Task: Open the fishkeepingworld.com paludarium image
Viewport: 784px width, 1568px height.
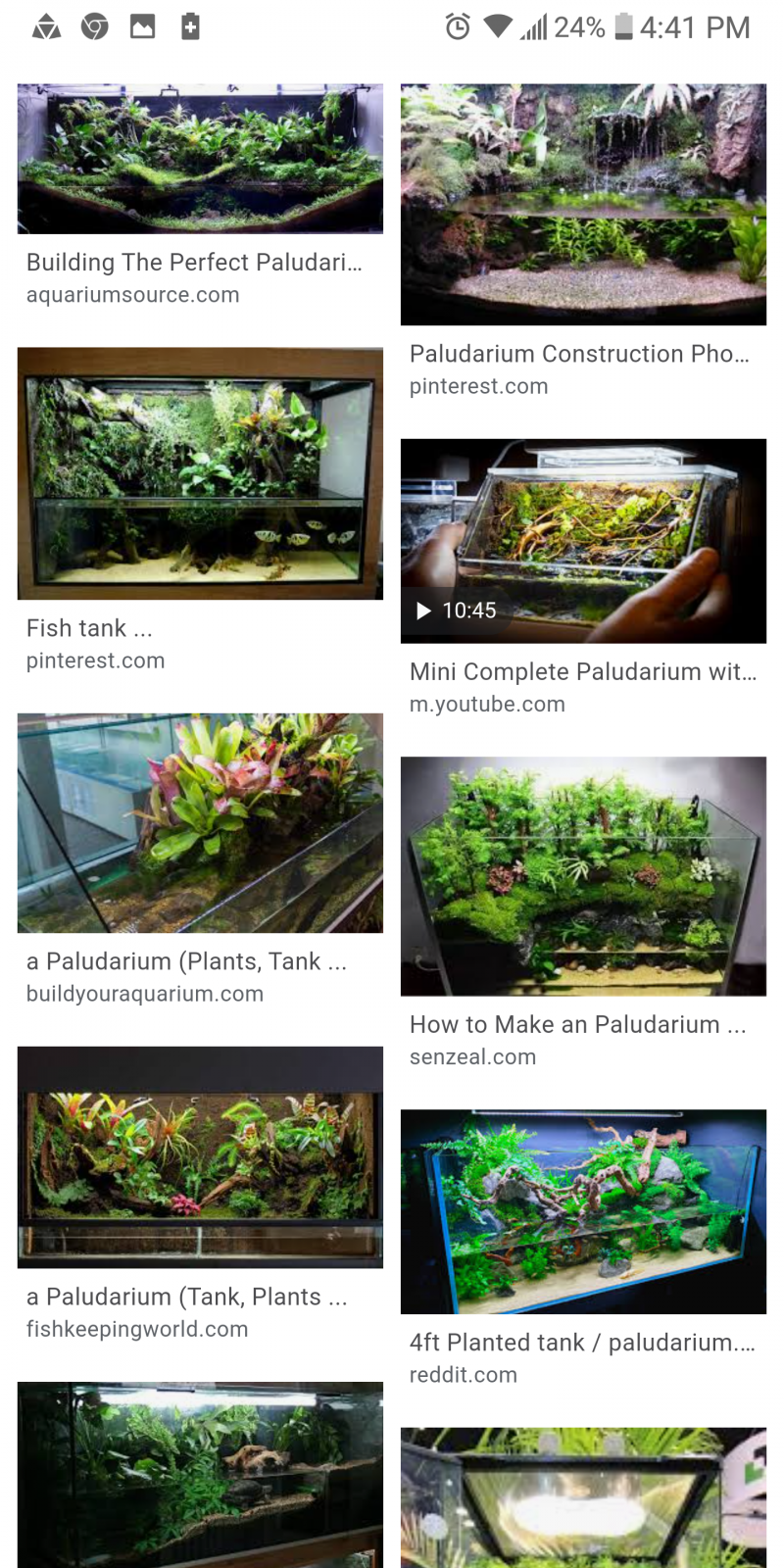Action: click(x=200, y=1156)
